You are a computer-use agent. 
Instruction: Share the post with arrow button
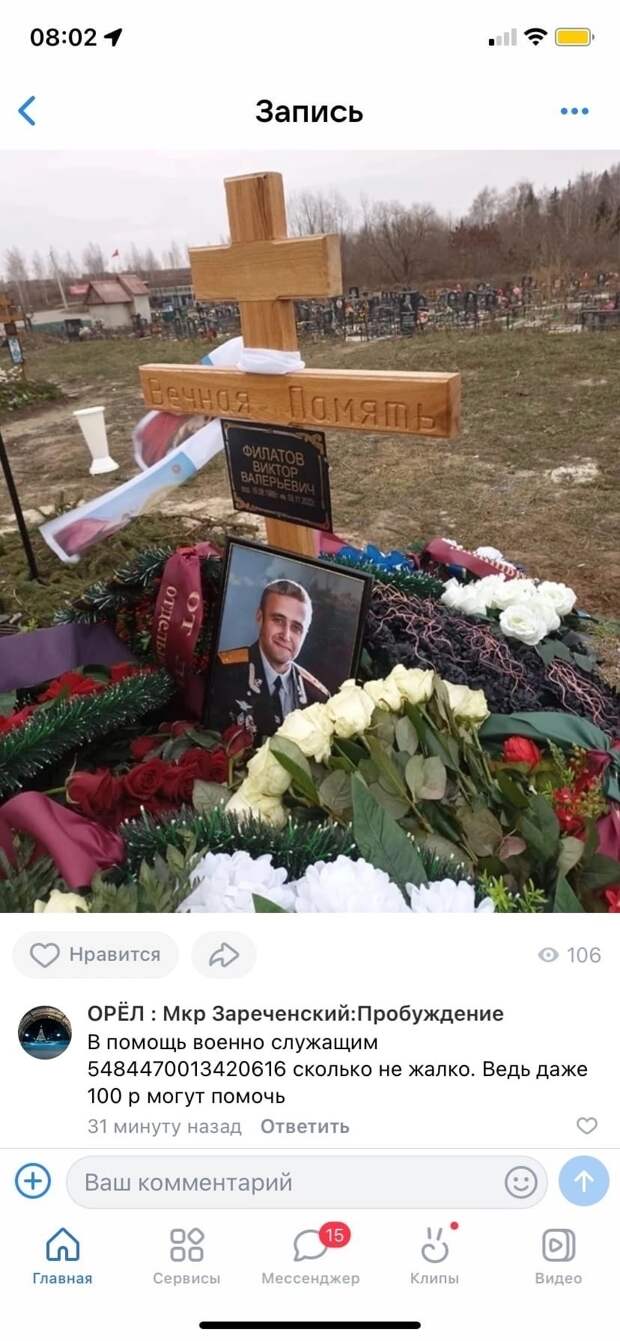(224, 955)
